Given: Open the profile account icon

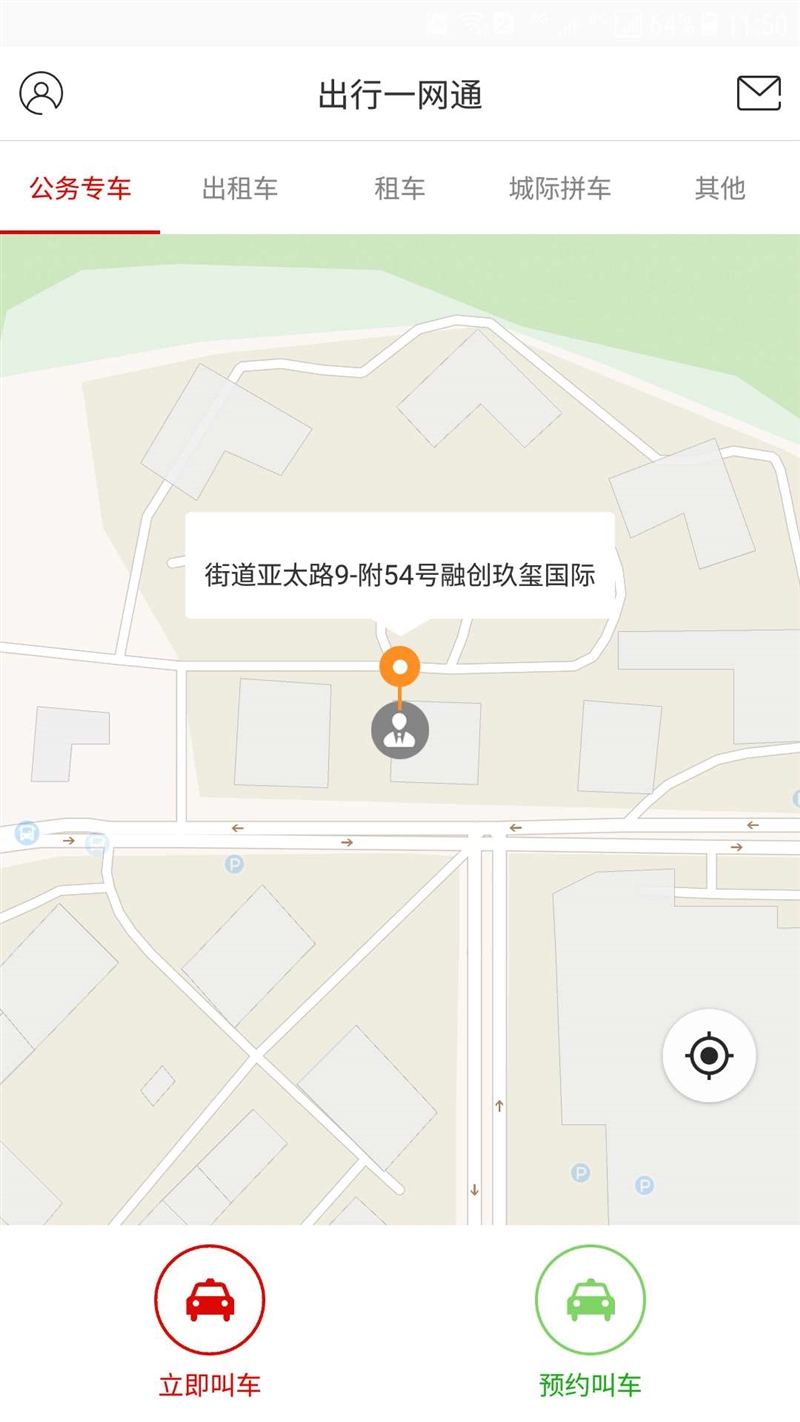Looking at the screenshot, I should pos(40,92).
